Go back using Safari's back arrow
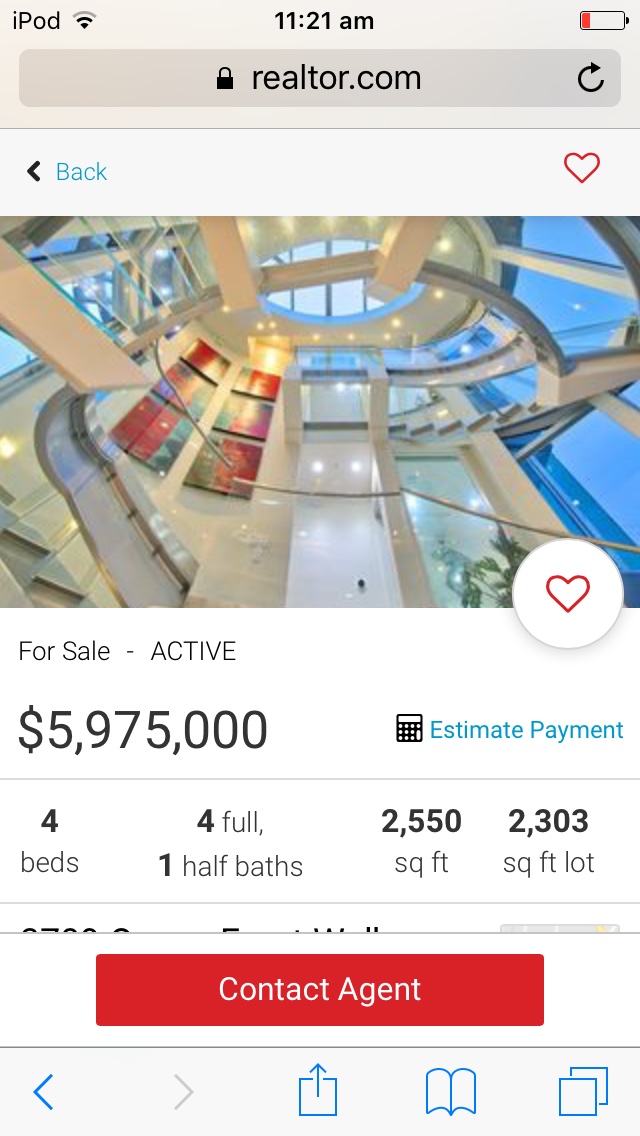 pyautogui.click(x=43, y=1091)
